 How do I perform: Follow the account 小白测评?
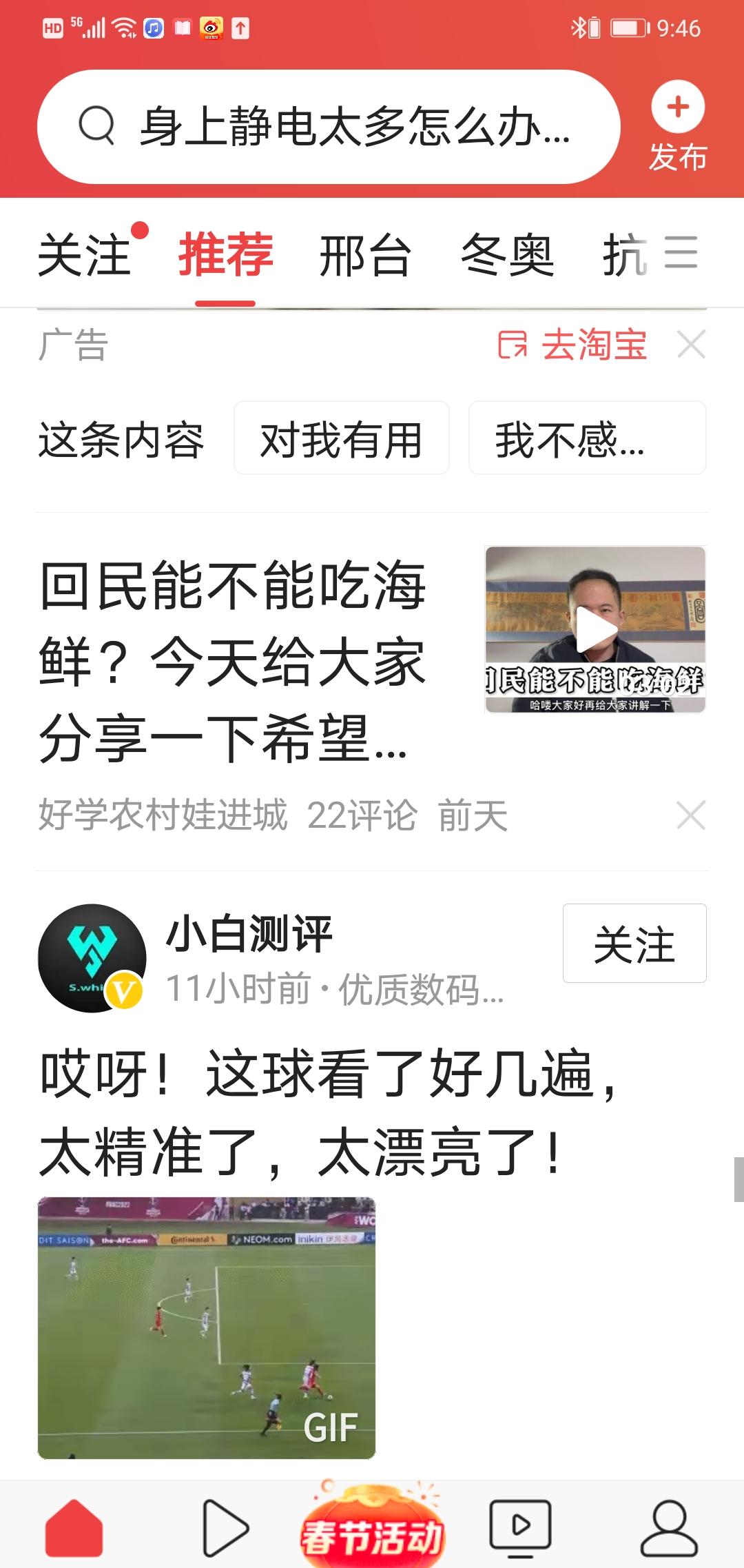(634, 943)
